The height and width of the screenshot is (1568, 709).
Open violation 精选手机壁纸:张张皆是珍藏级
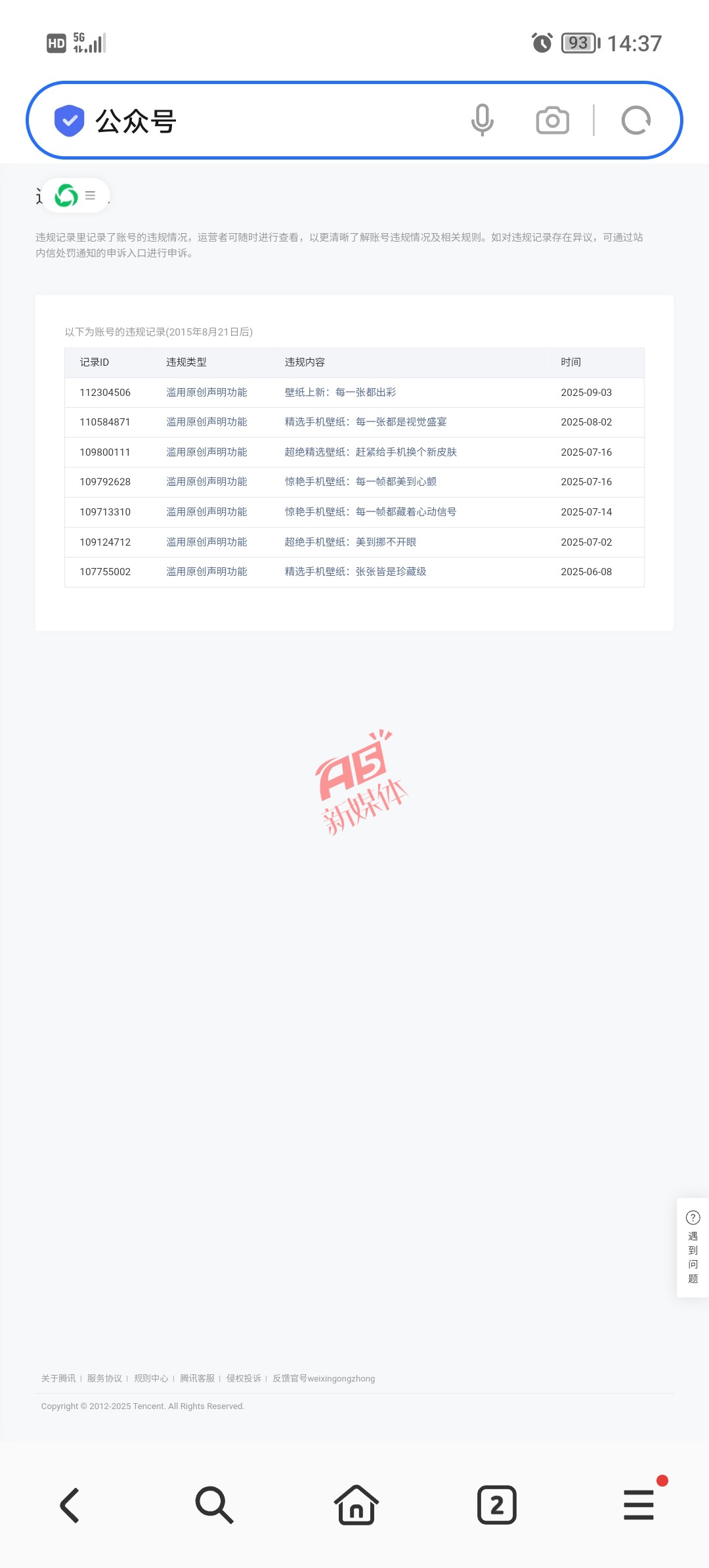355,571
